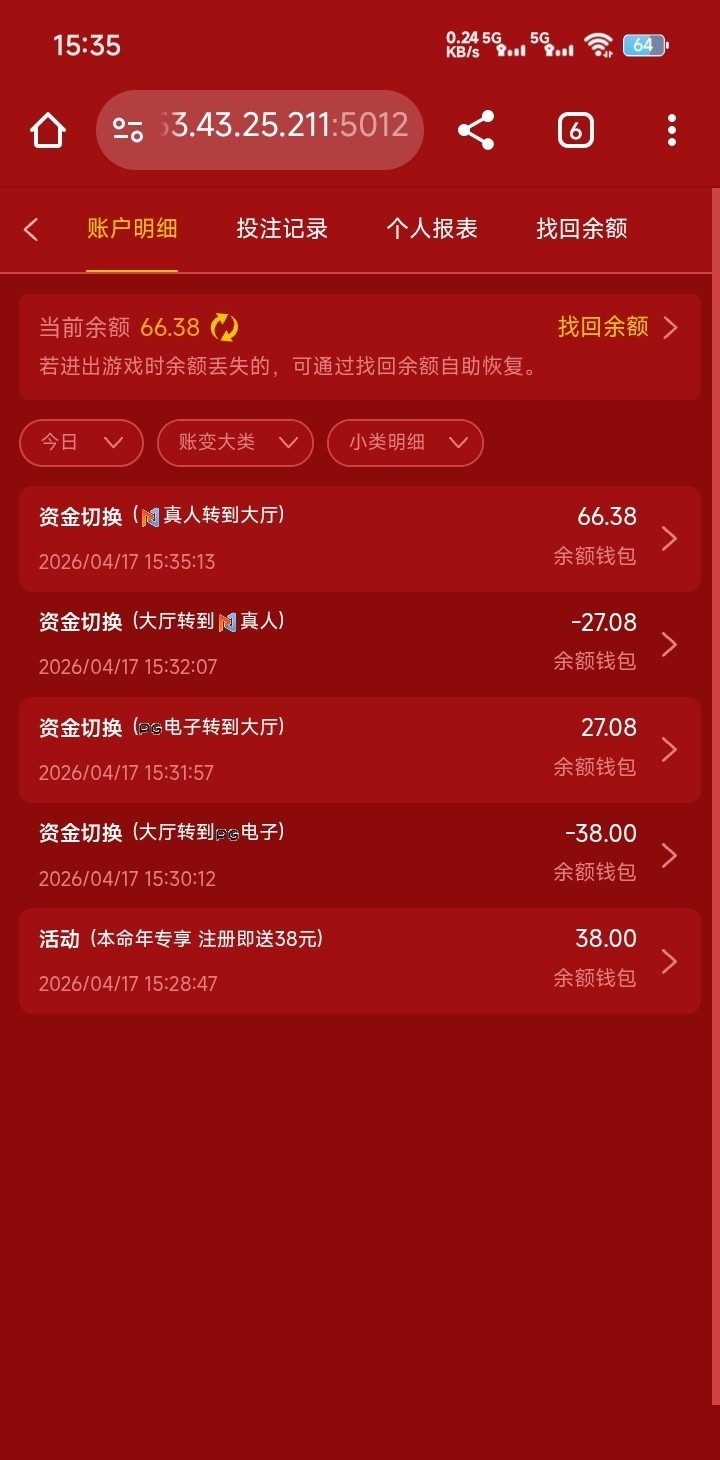
Task: Open the 活动 注册即送38元 record
Action: [359, 961]
